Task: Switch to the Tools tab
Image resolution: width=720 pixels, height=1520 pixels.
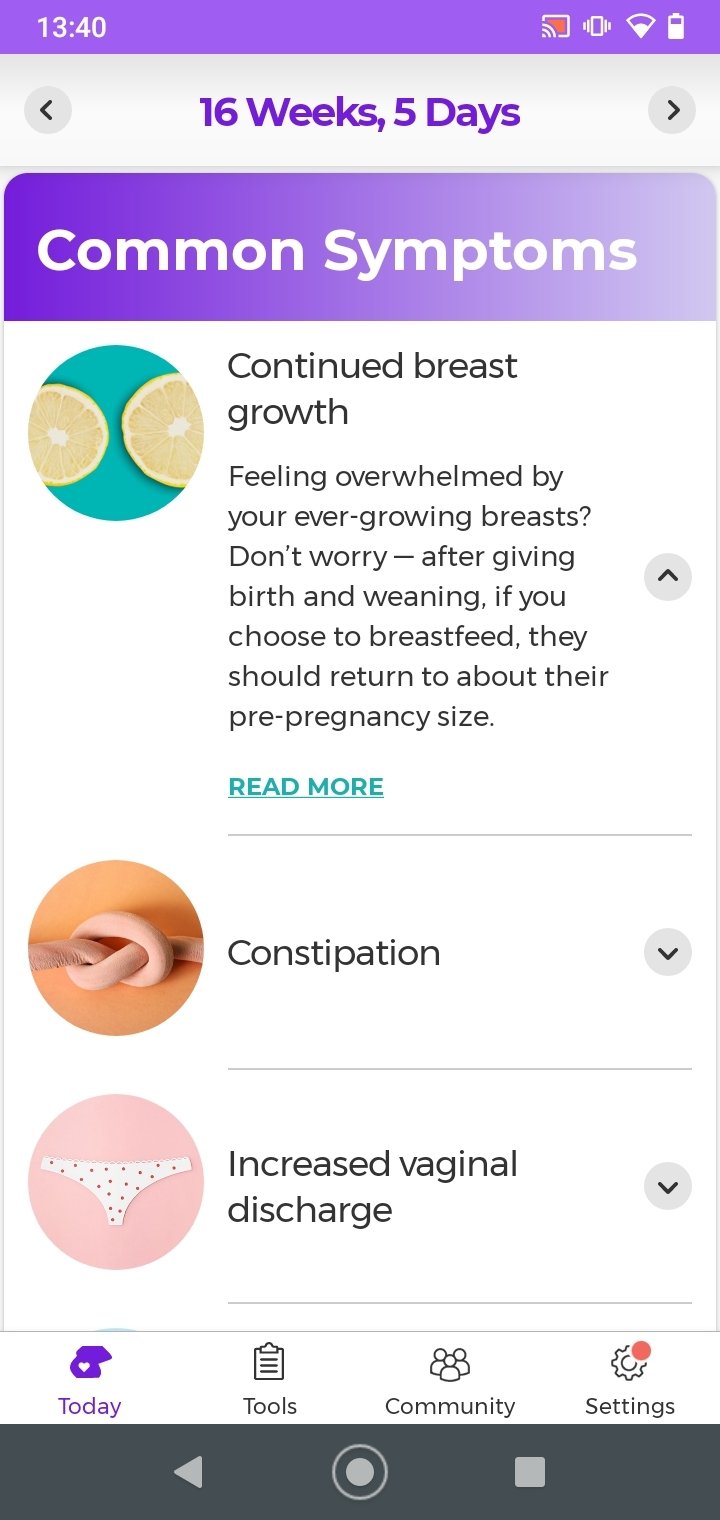Action: click(270, 1378)
